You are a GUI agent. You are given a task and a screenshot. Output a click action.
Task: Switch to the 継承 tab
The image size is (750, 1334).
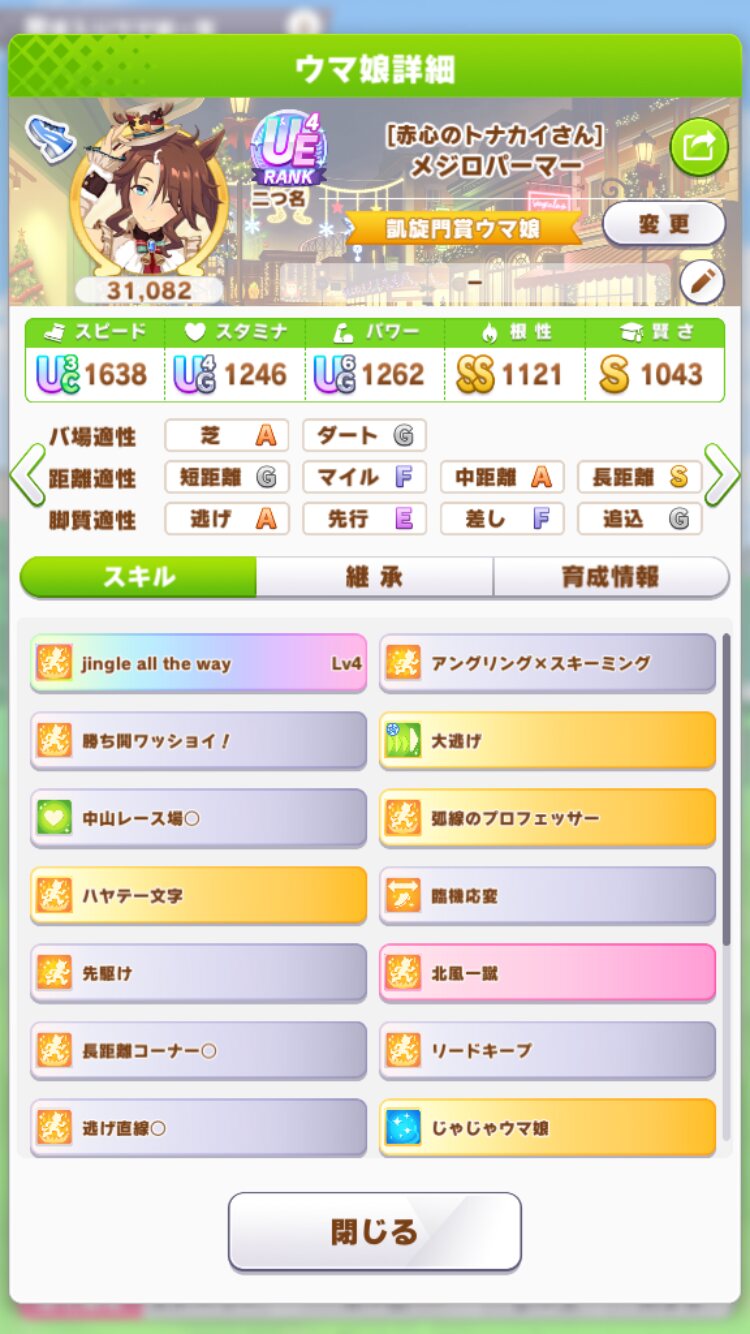374,577
